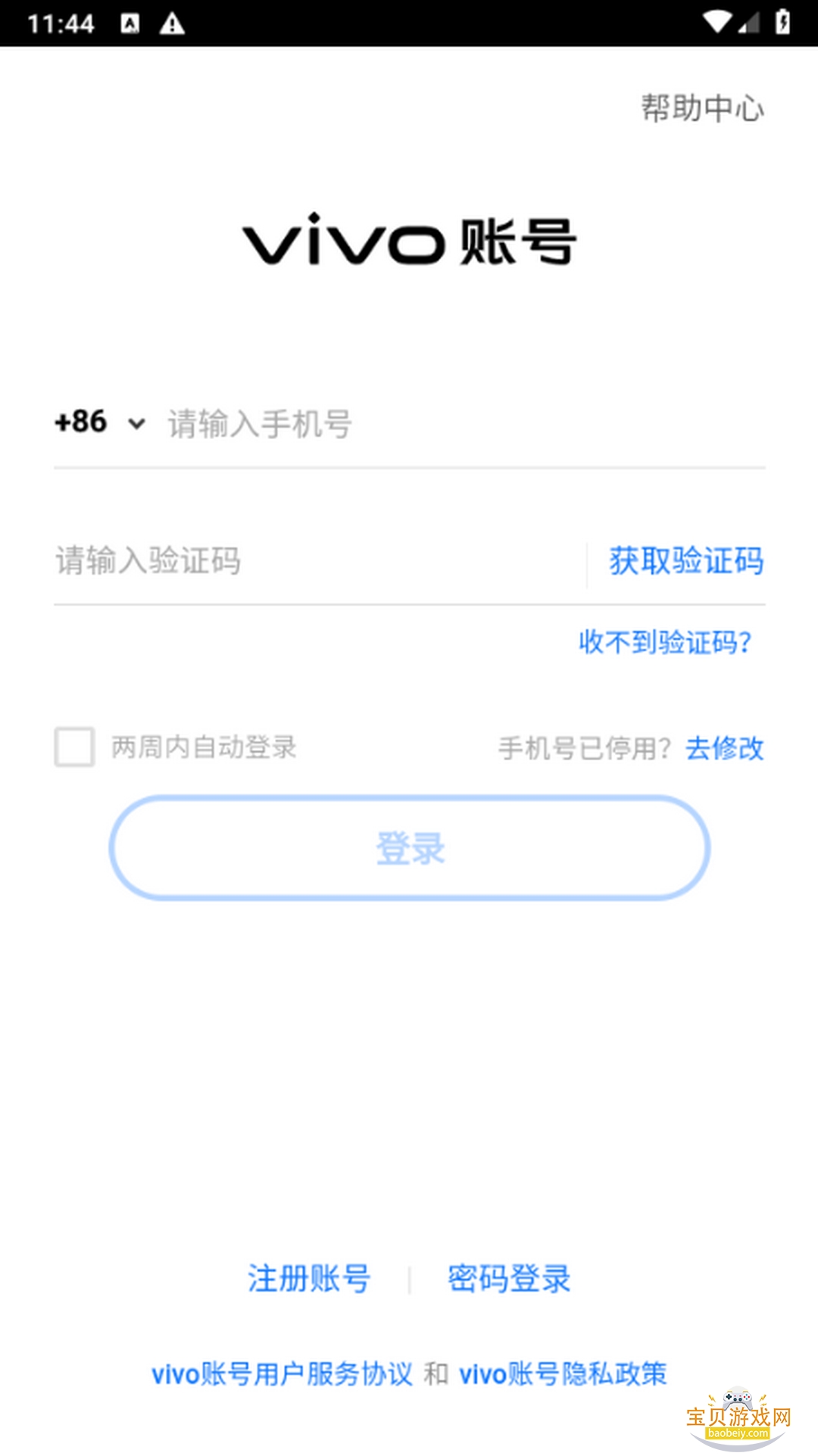Click the download notification icon in status bar

click(x=130, y=23)
